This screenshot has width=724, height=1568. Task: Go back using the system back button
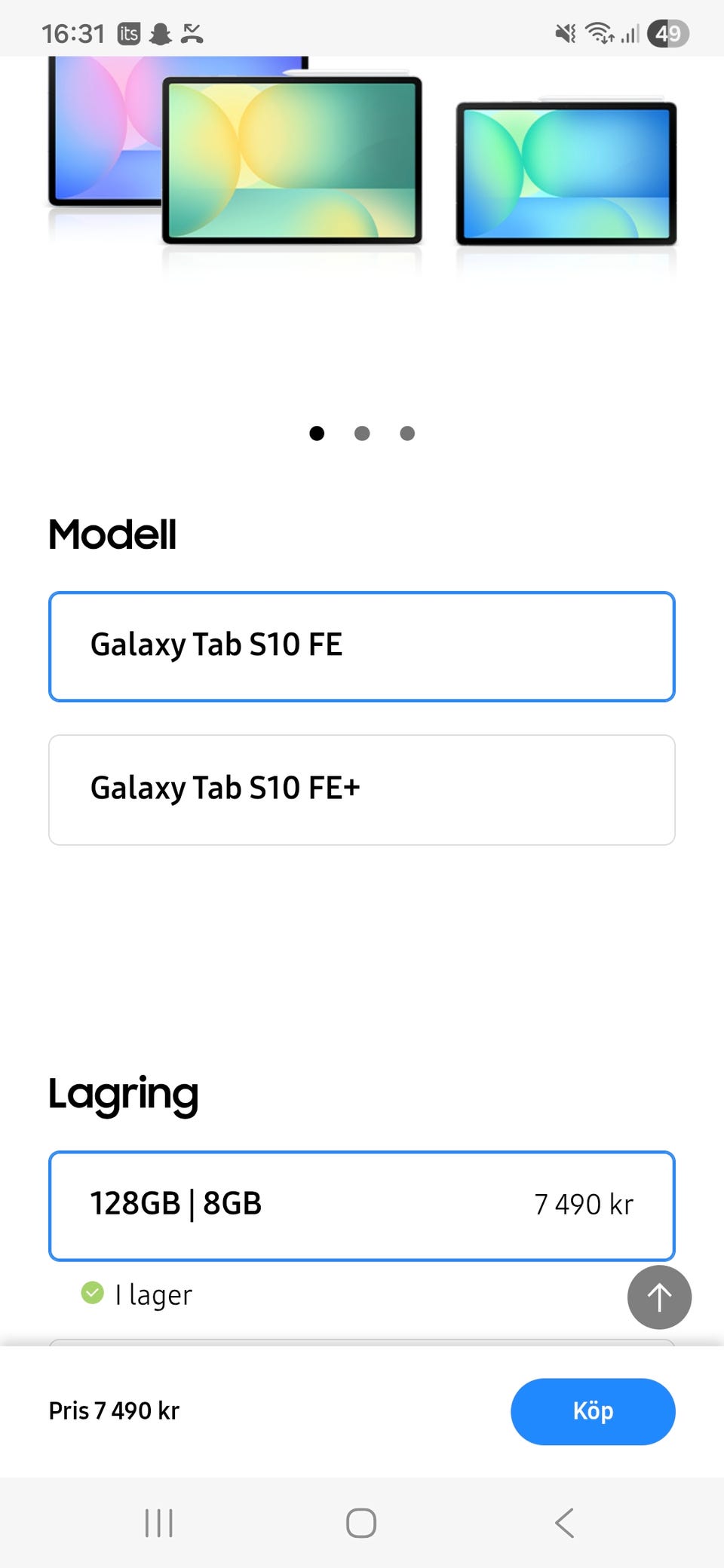click(x=565, y=1523)
